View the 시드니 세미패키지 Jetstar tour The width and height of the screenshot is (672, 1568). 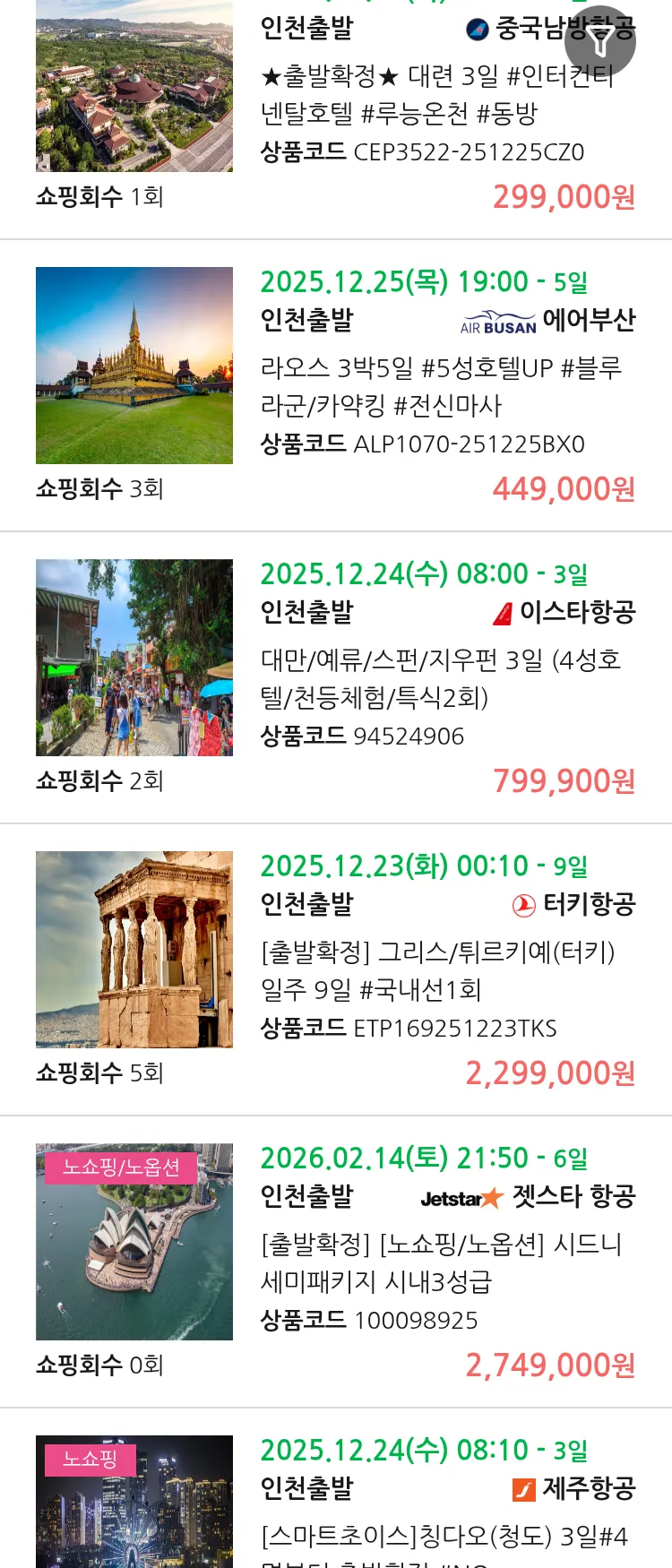pyautogui.click(x=441, y=1262)
